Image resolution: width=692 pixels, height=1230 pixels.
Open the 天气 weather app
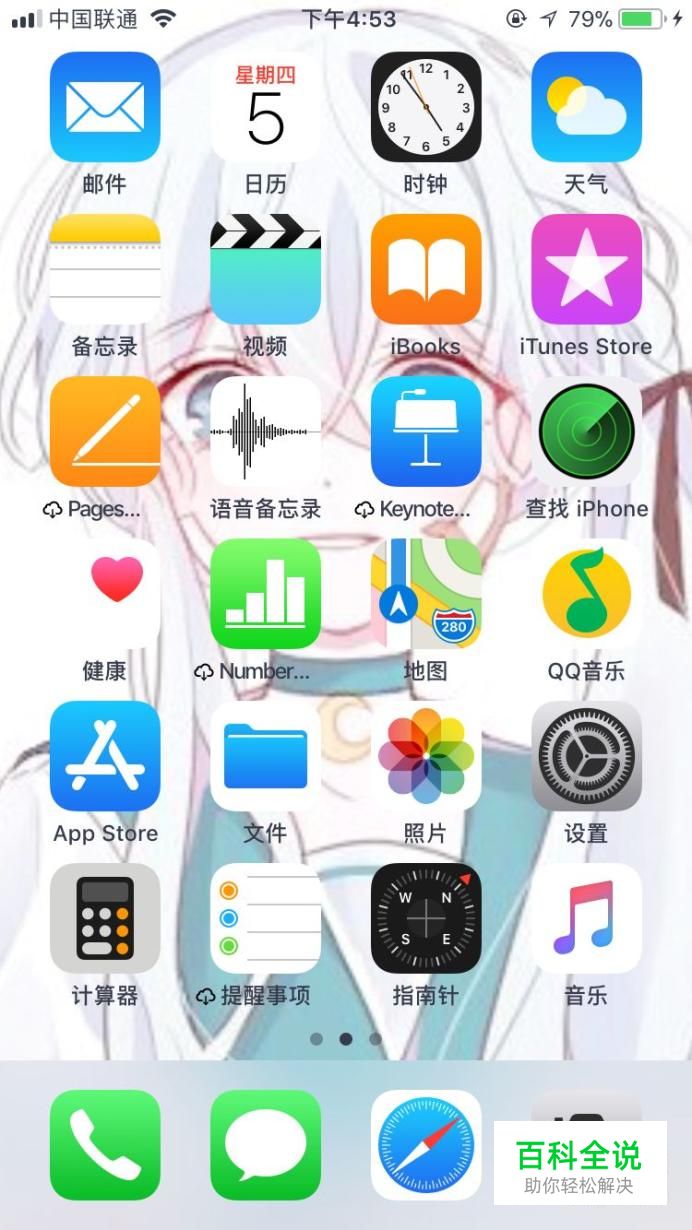tap(586, 107)
